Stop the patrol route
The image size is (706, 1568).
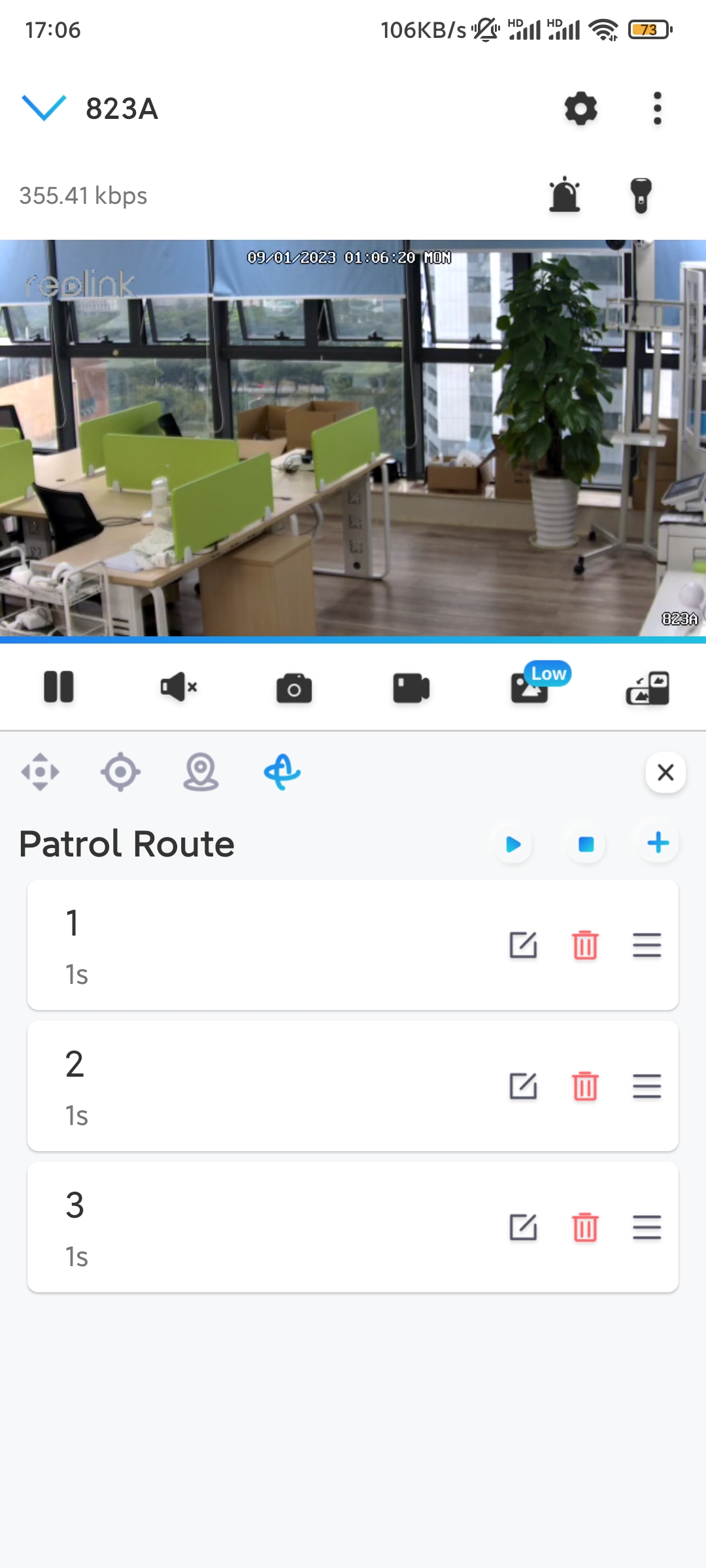click(x=586, y=844)
